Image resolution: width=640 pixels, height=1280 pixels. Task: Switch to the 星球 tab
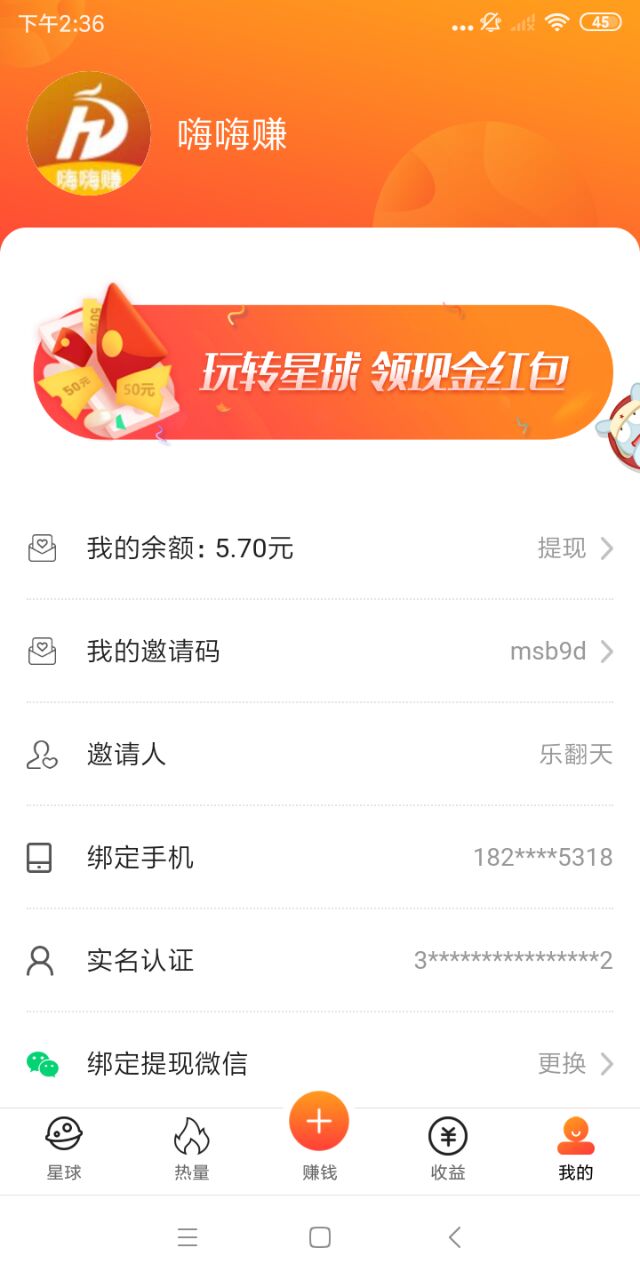pyautogui.click(x=64, y=1149)
